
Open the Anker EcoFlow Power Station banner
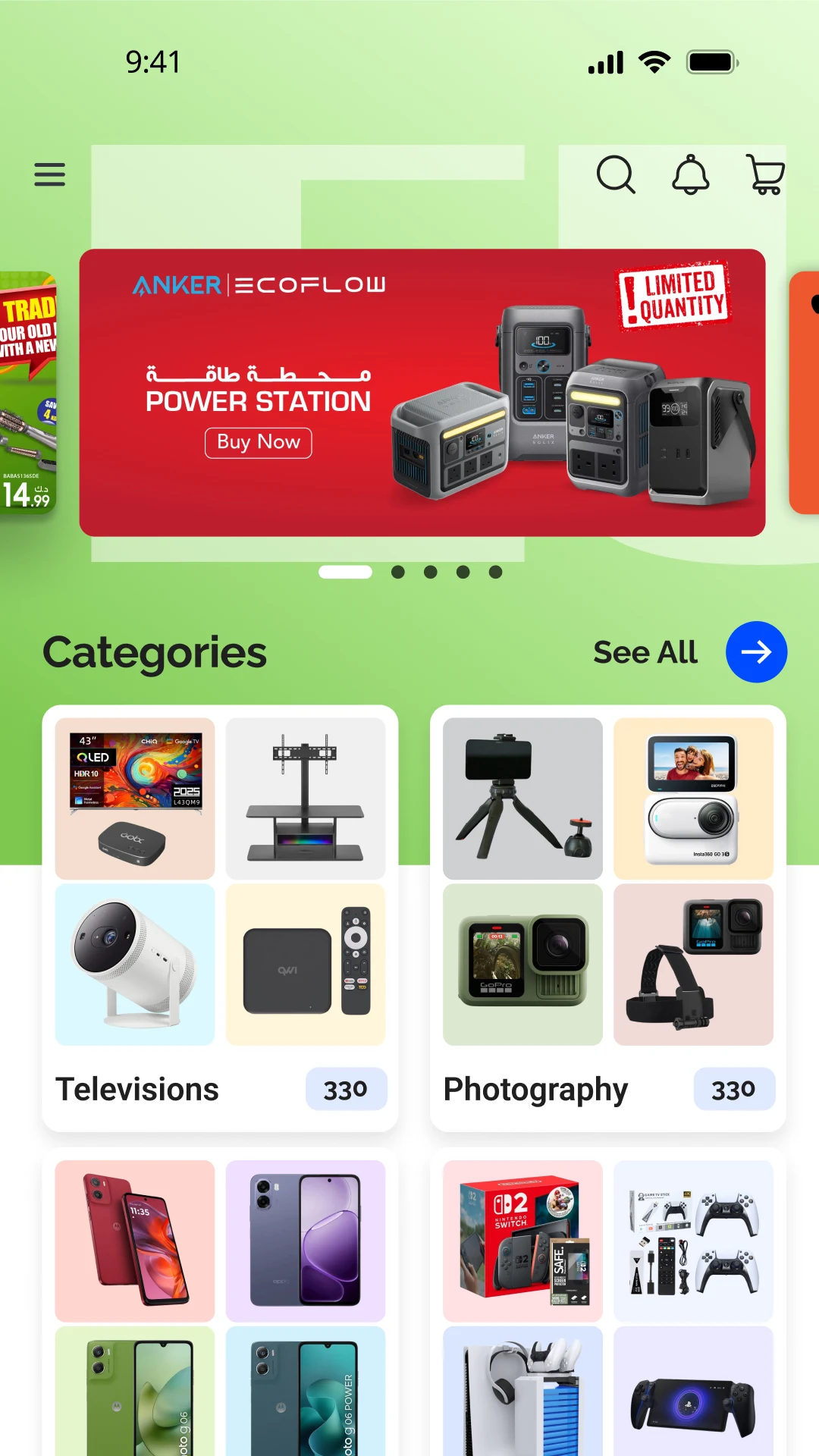(422, 393)
